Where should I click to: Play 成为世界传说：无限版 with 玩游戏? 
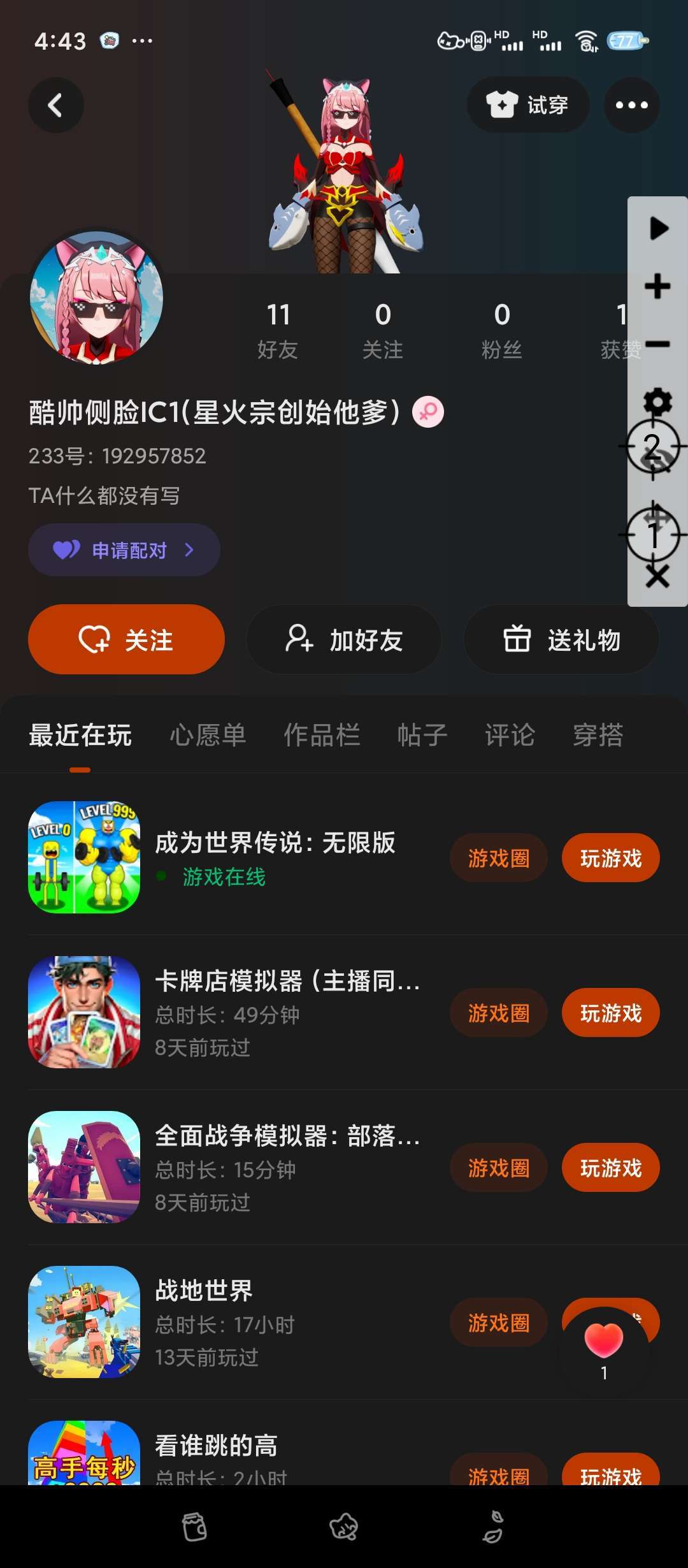[610, 858]
